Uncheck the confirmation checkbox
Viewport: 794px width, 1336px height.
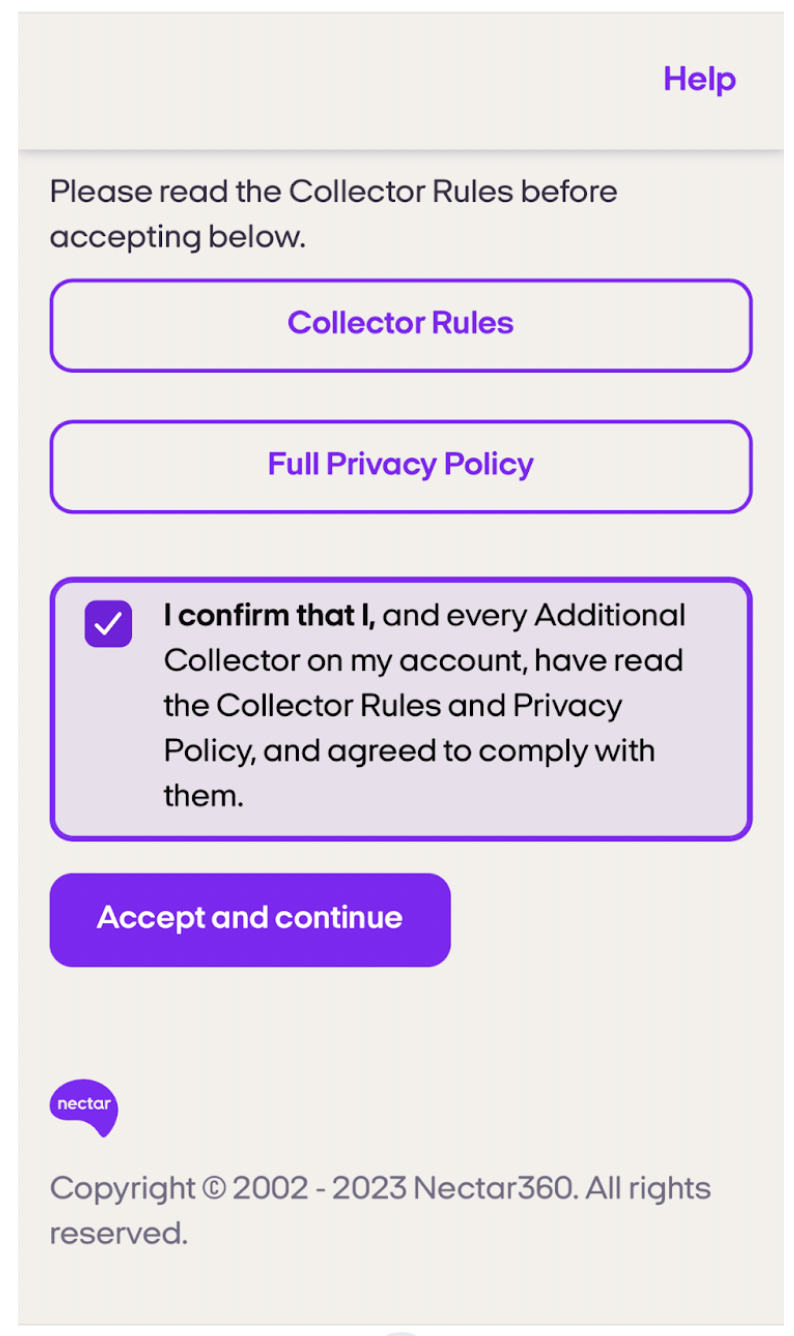108,624
